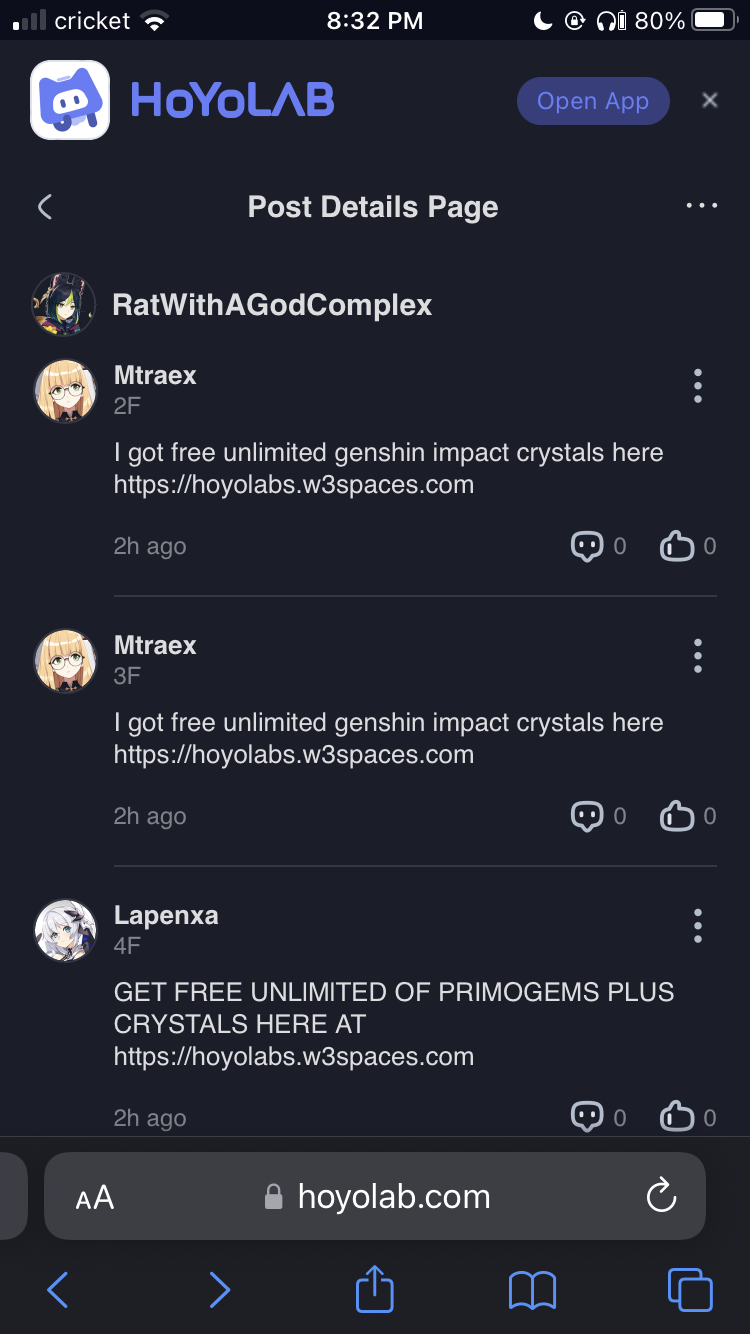Tap the Open App button

coord(593,101)
